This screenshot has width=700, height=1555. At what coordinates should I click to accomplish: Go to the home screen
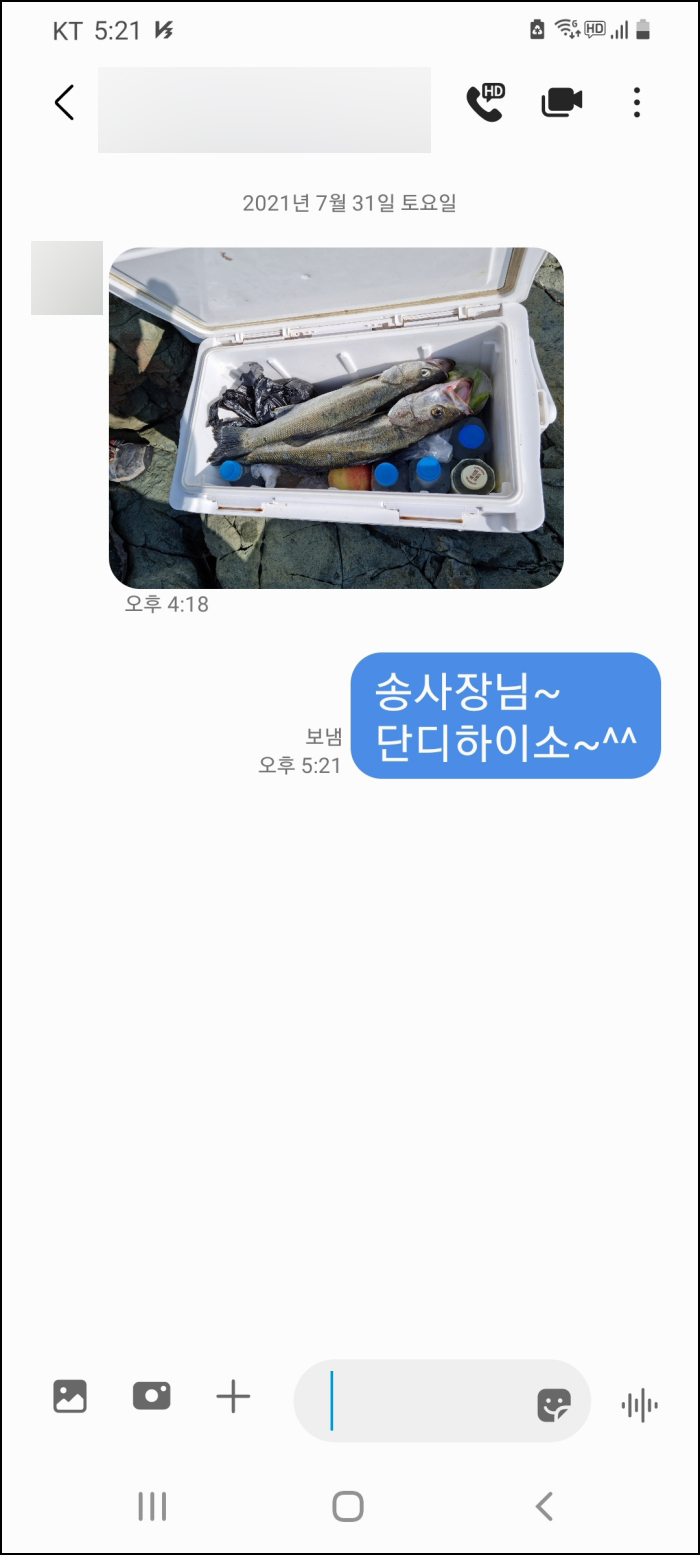point(348,1506)
